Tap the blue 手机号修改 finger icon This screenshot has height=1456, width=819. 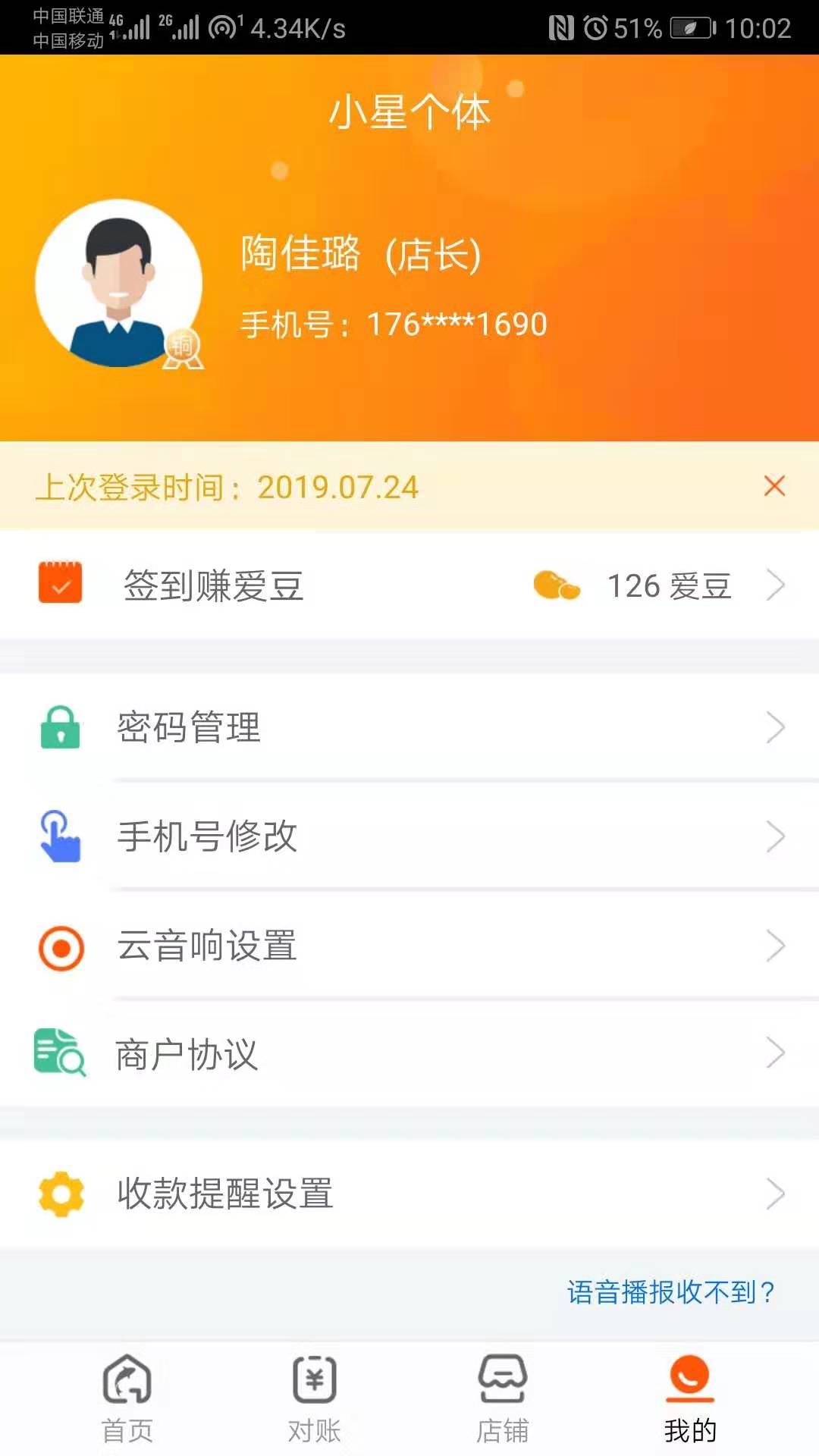coord(59,836)
